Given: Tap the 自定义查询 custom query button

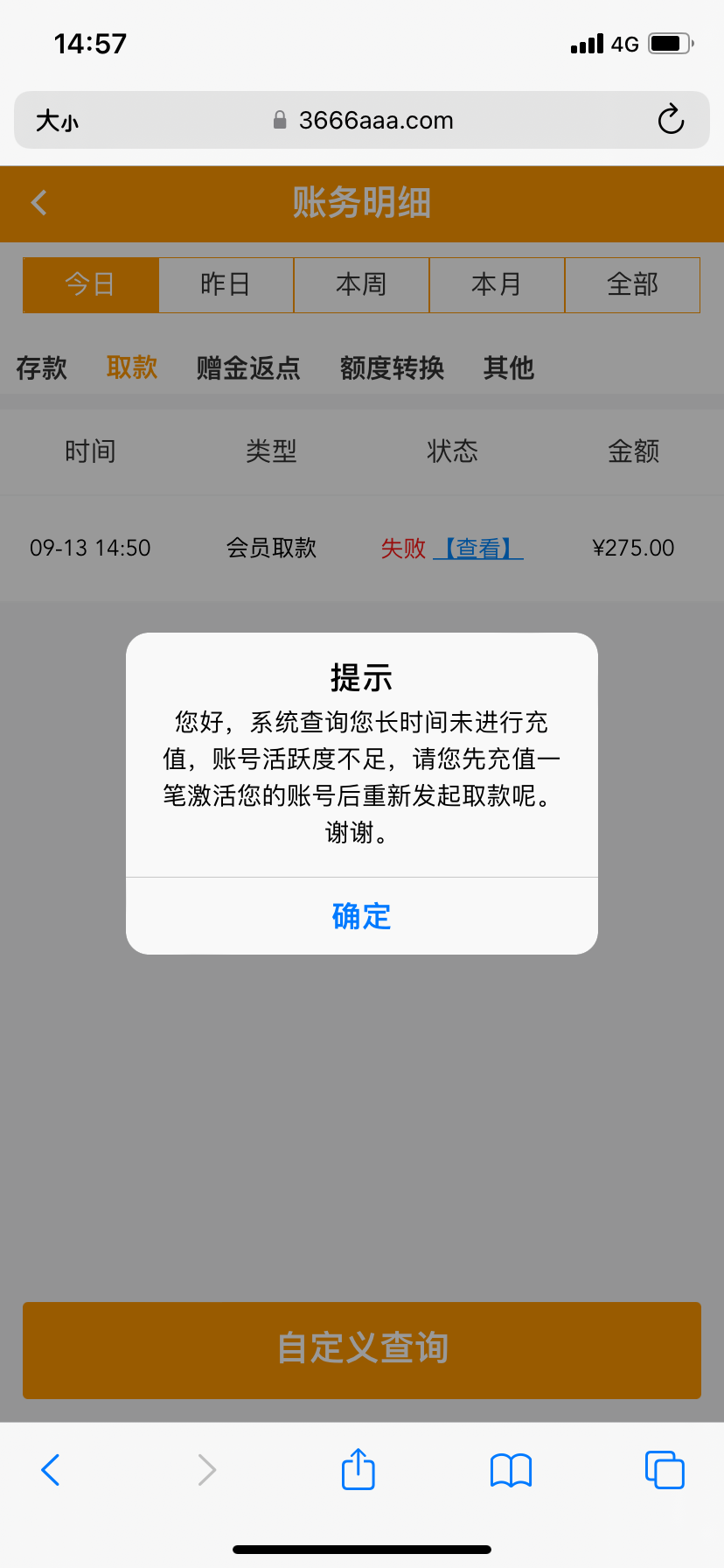Looking at the screenshot, I should coord(361,1349).
